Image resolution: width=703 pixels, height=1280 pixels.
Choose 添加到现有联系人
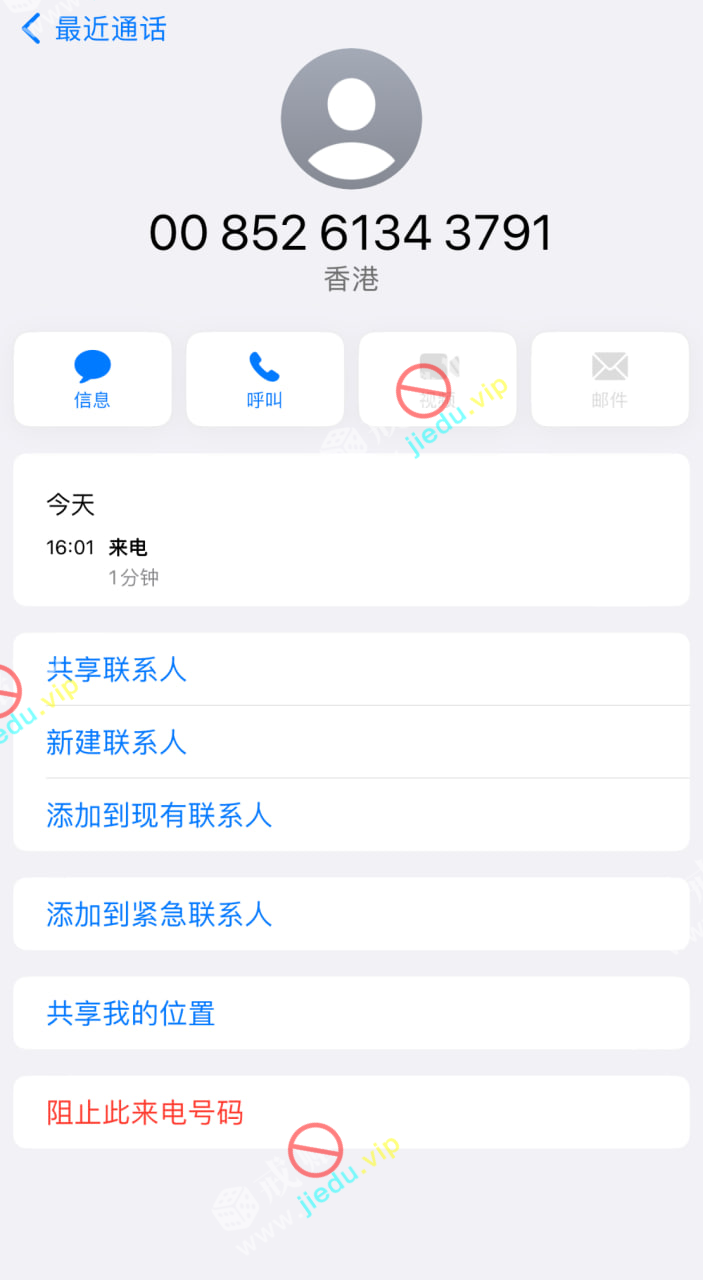point(159,815)
